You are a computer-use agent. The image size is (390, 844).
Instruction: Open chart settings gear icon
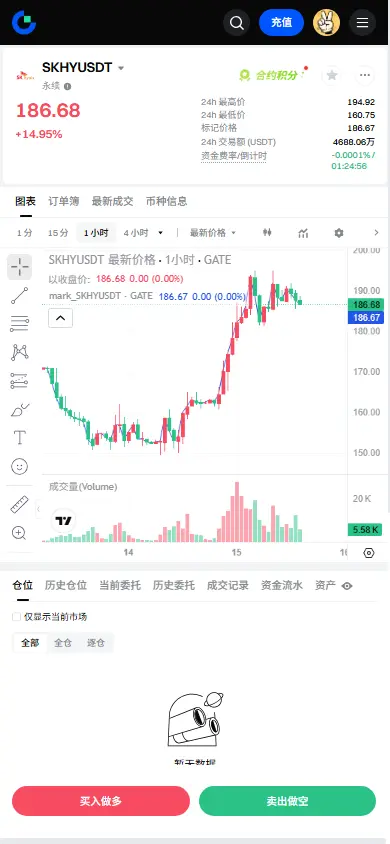pyautogui.click(x=338, y=233)
